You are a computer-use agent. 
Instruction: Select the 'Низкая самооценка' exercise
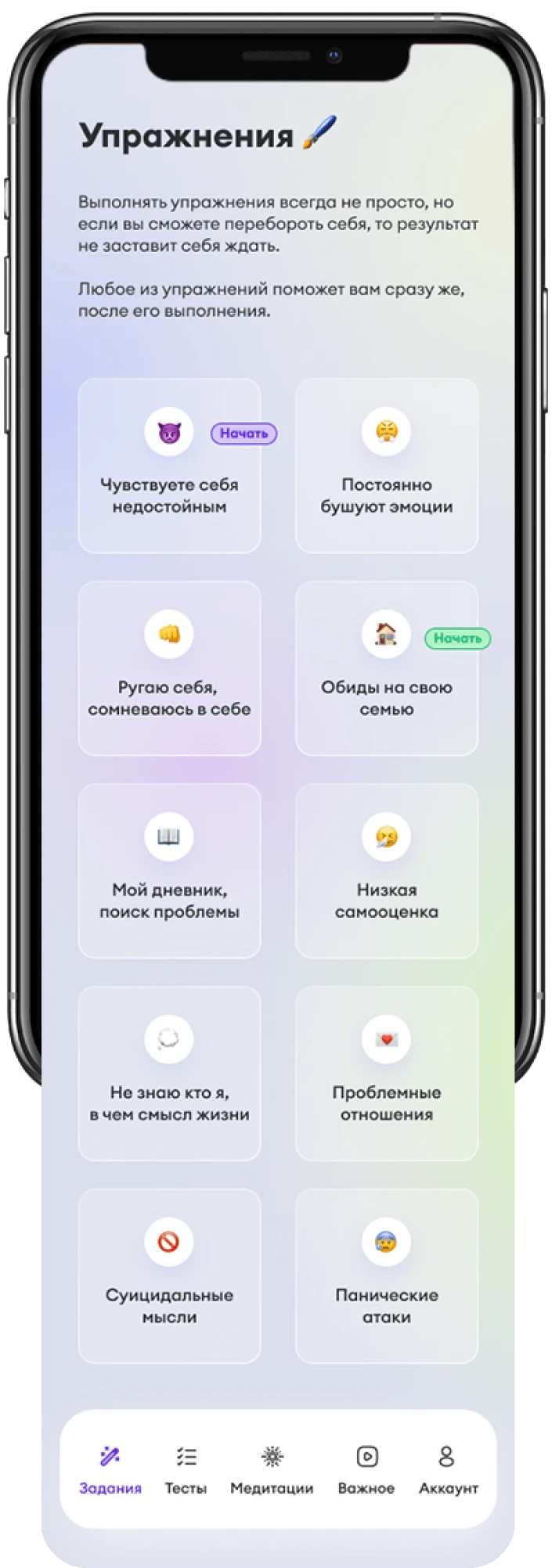pos(386,871)
